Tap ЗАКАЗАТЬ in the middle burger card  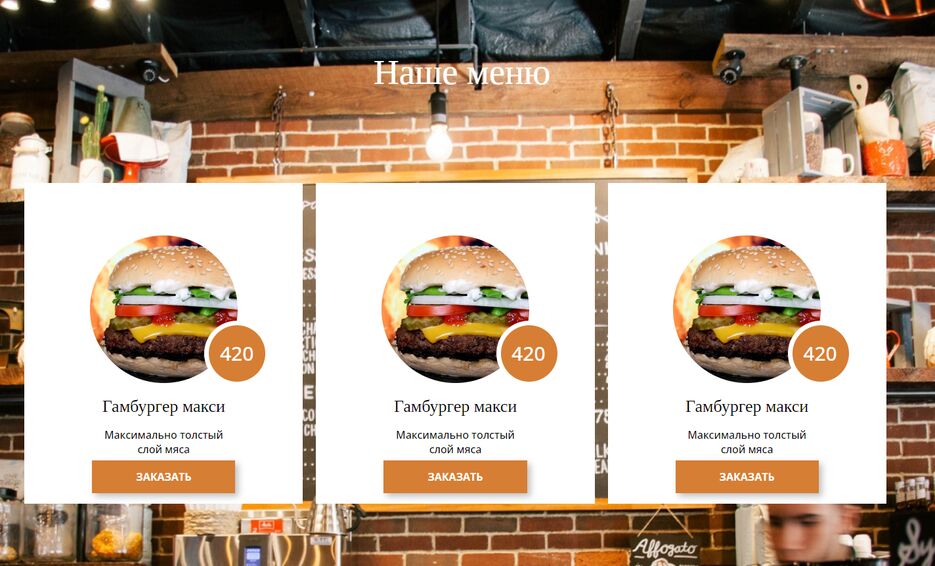[455, 477]
